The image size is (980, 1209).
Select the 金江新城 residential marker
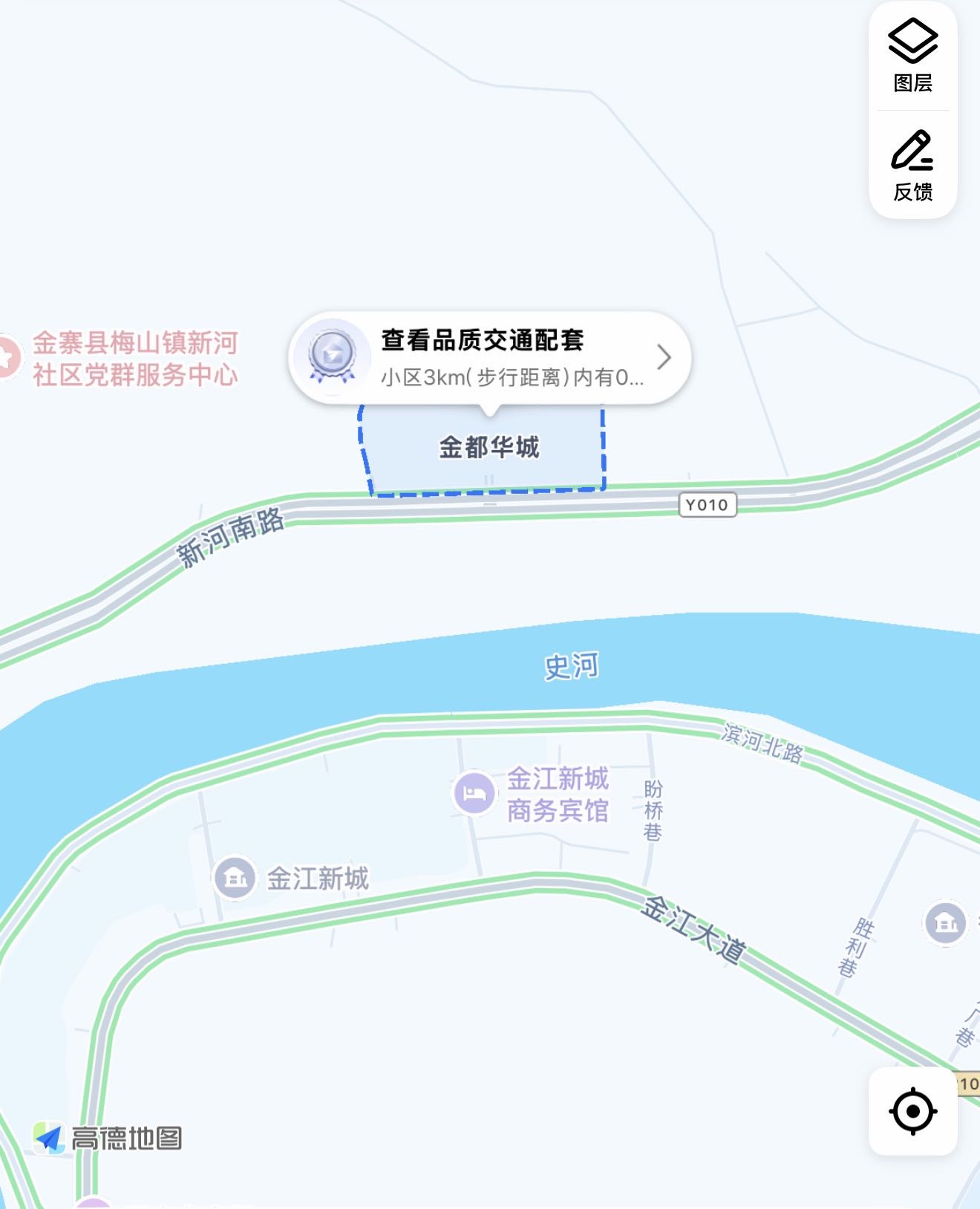(235, 879)
